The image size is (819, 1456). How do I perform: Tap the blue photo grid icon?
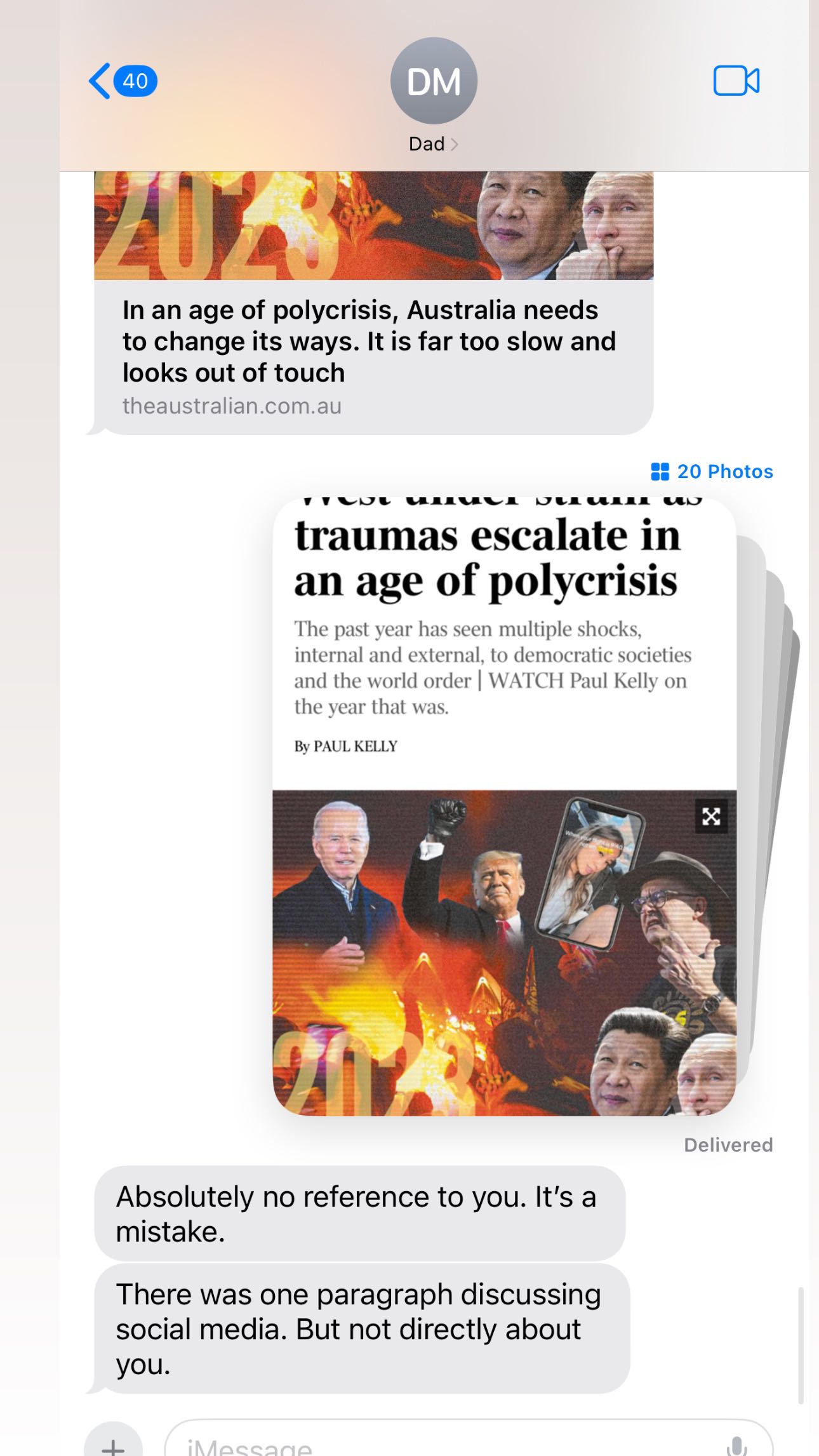[660, 472]
